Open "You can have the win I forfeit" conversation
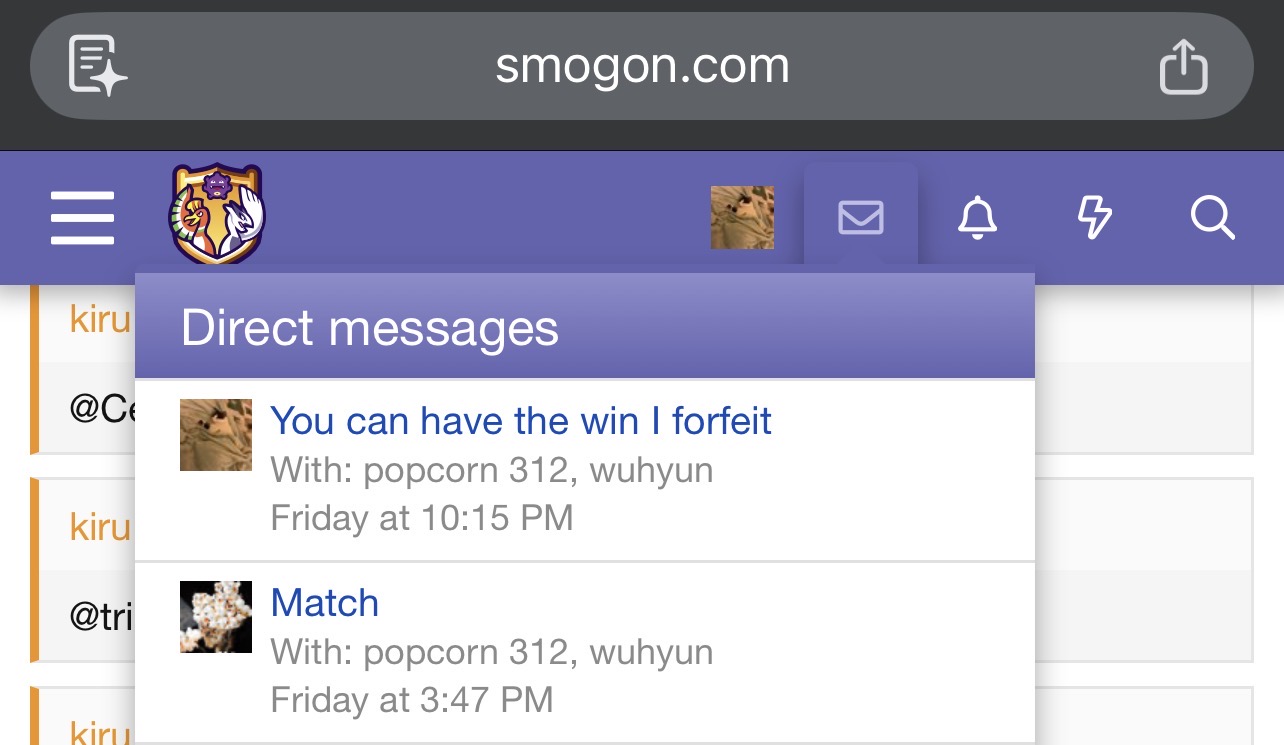Viewport: 1284px width, 745px height. (520, 421)
